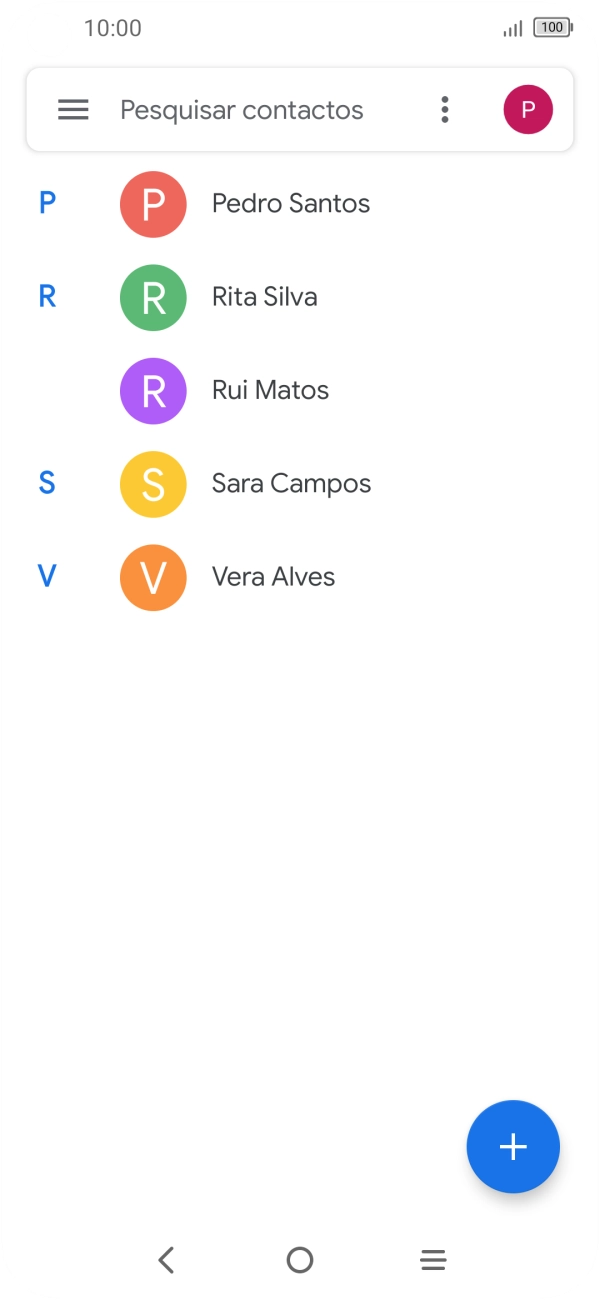Open contact Rita Silva
The width and height of the screenshot is (600, 1300).
coord(264,297)
